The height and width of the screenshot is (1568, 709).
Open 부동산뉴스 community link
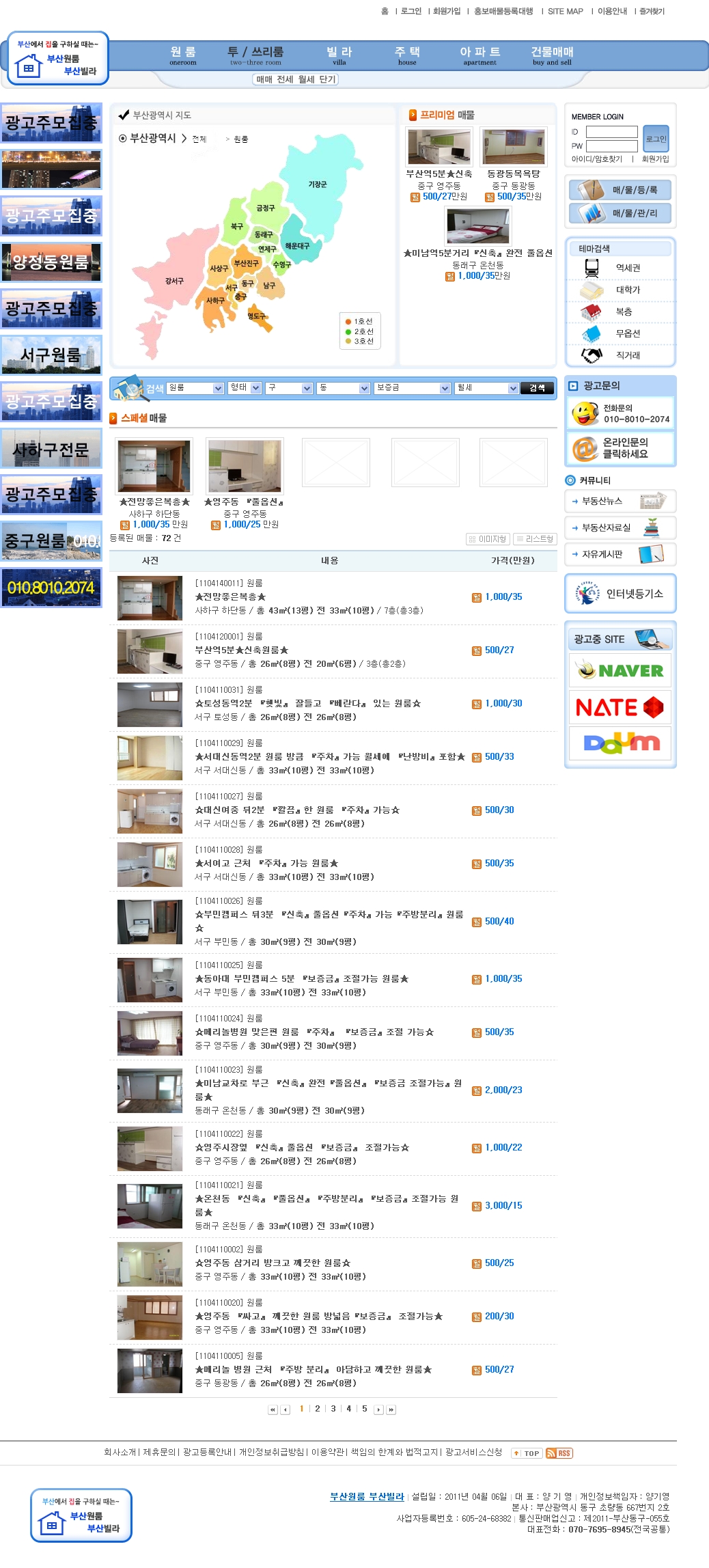pyautogui.click(x=602, y=501)
